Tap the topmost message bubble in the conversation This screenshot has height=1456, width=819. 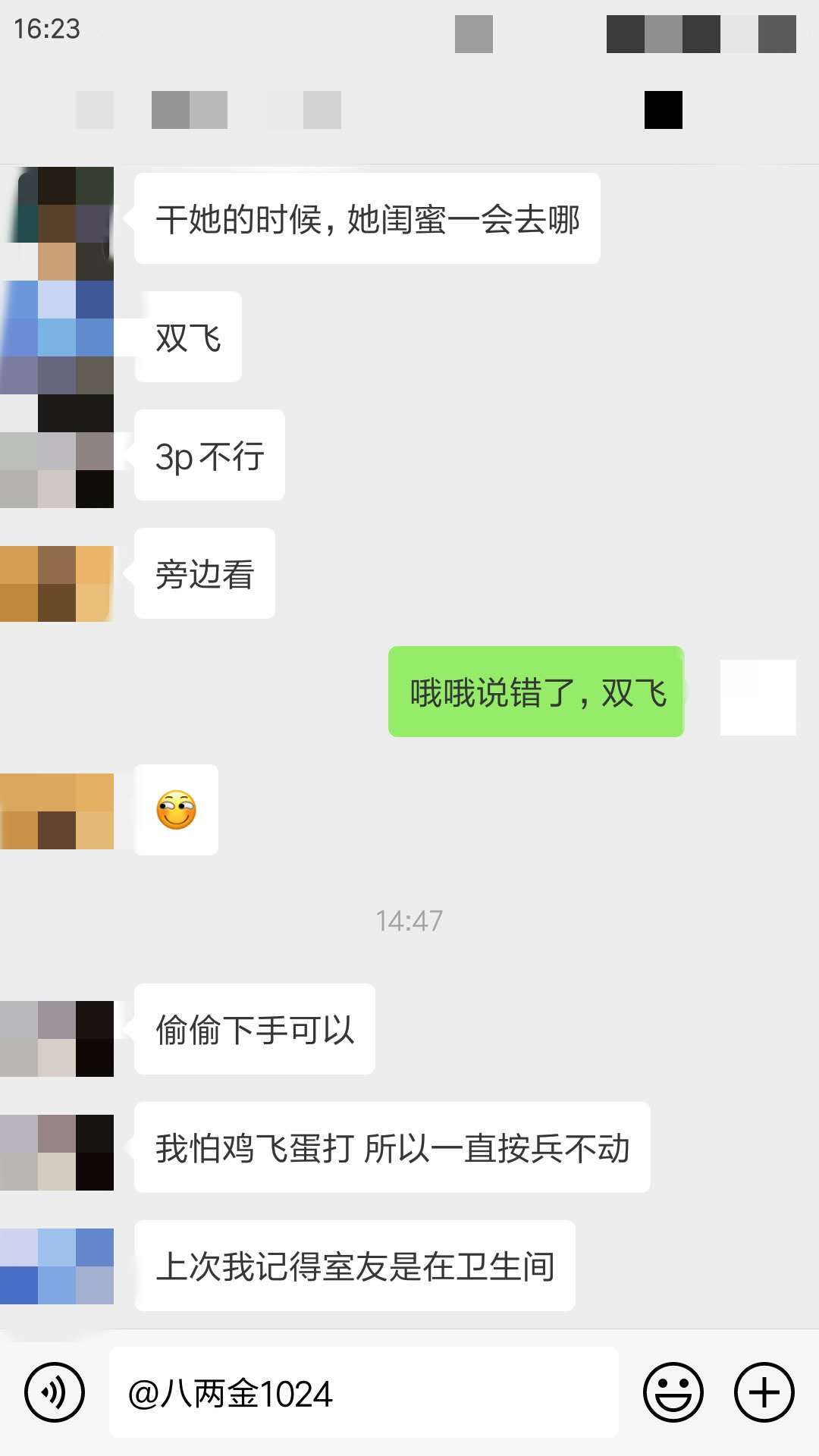(x=366, y=217)
